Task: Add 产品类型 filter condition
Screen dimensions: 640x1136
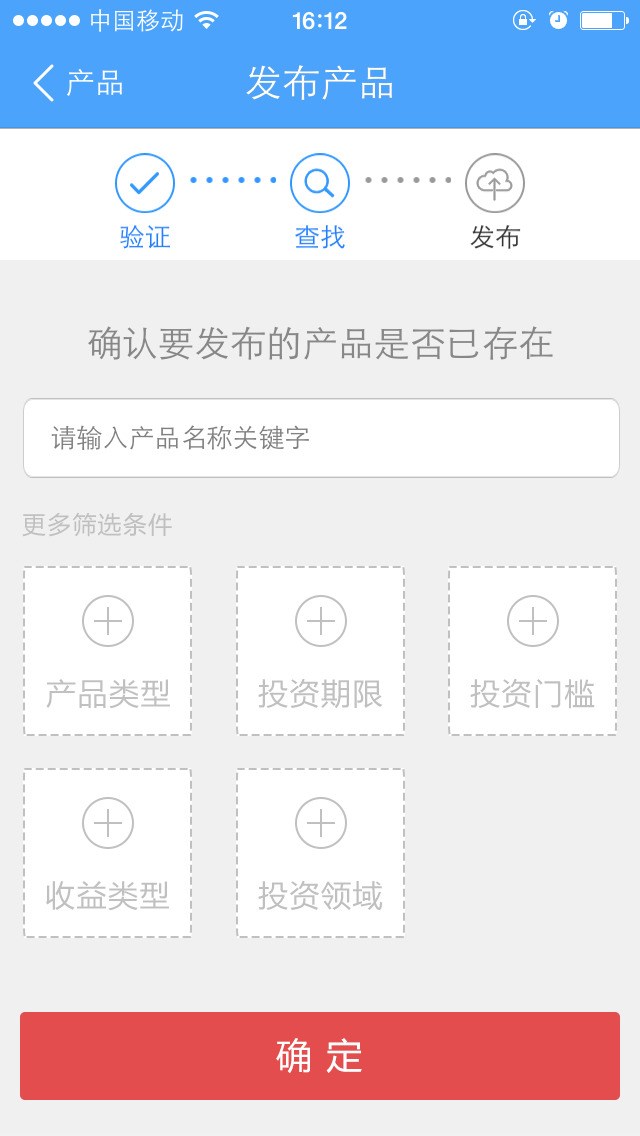Action: coord(108,651)
